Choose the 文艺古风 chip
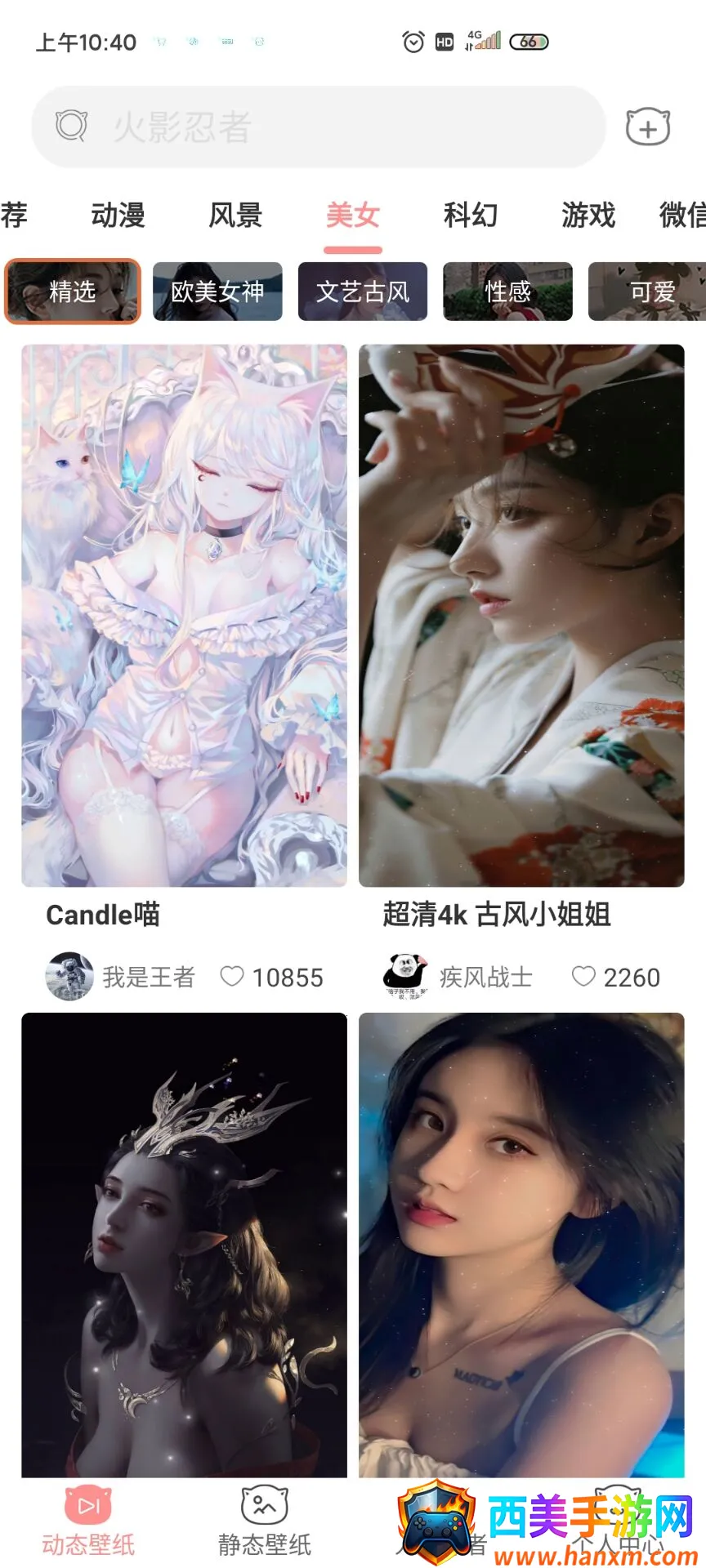 pyautogui.click(x=363, y=292)
